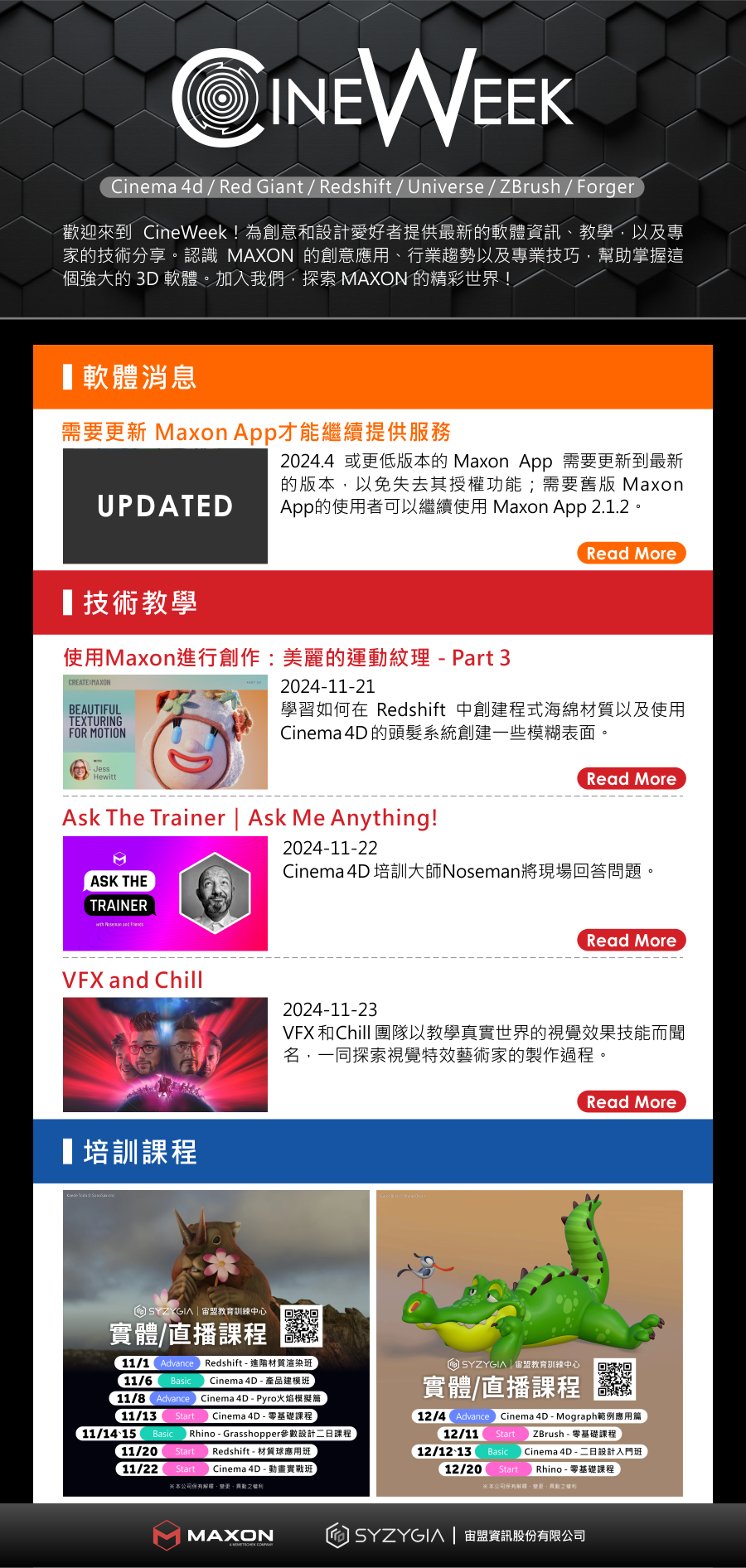Screen dimensions: 746x1568
Task: Open Read More for the Maxon App update
Action: (631, 553)
